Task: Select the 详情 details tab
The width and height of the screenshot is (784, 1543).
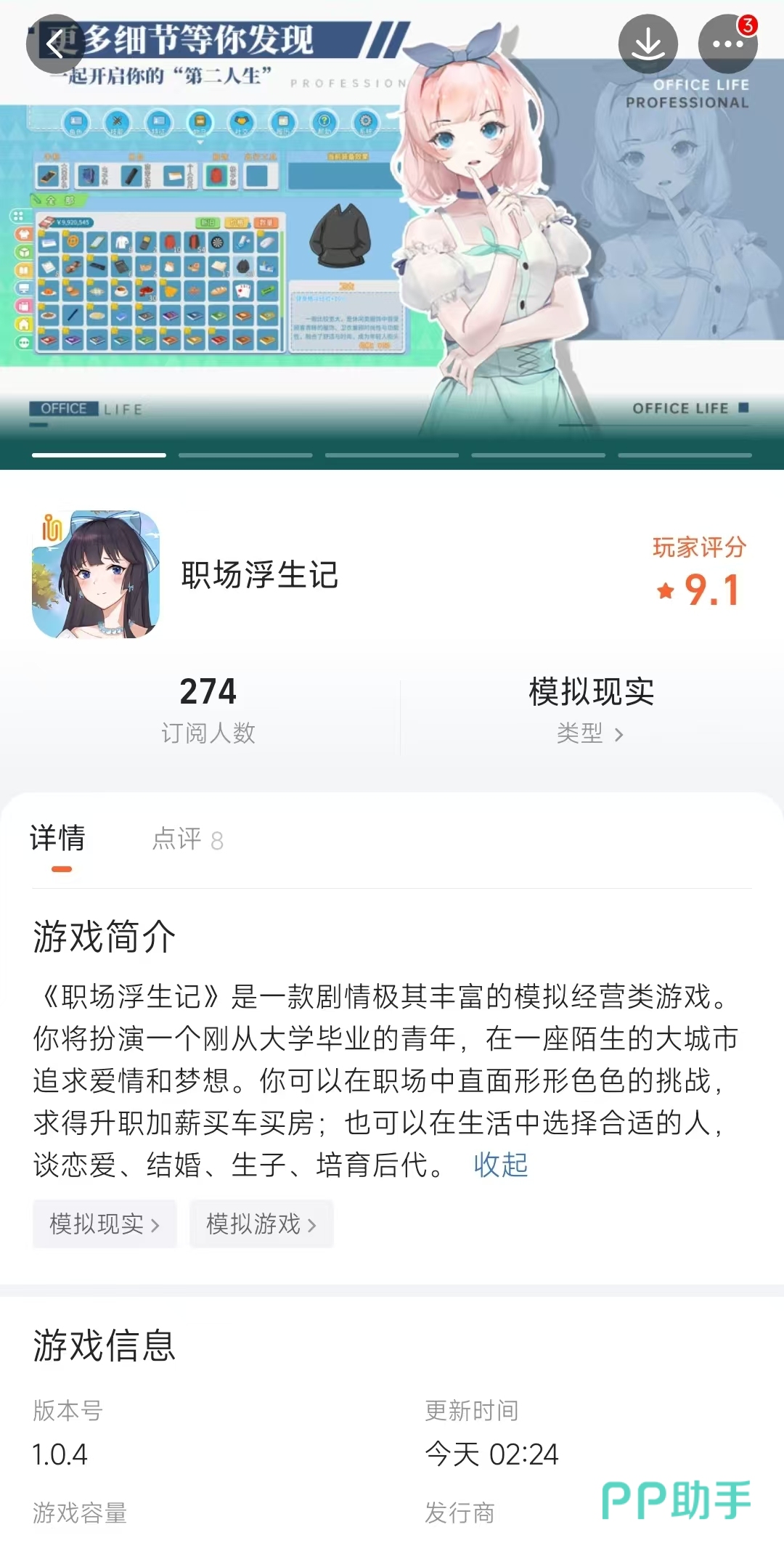Action: (58, 839)
